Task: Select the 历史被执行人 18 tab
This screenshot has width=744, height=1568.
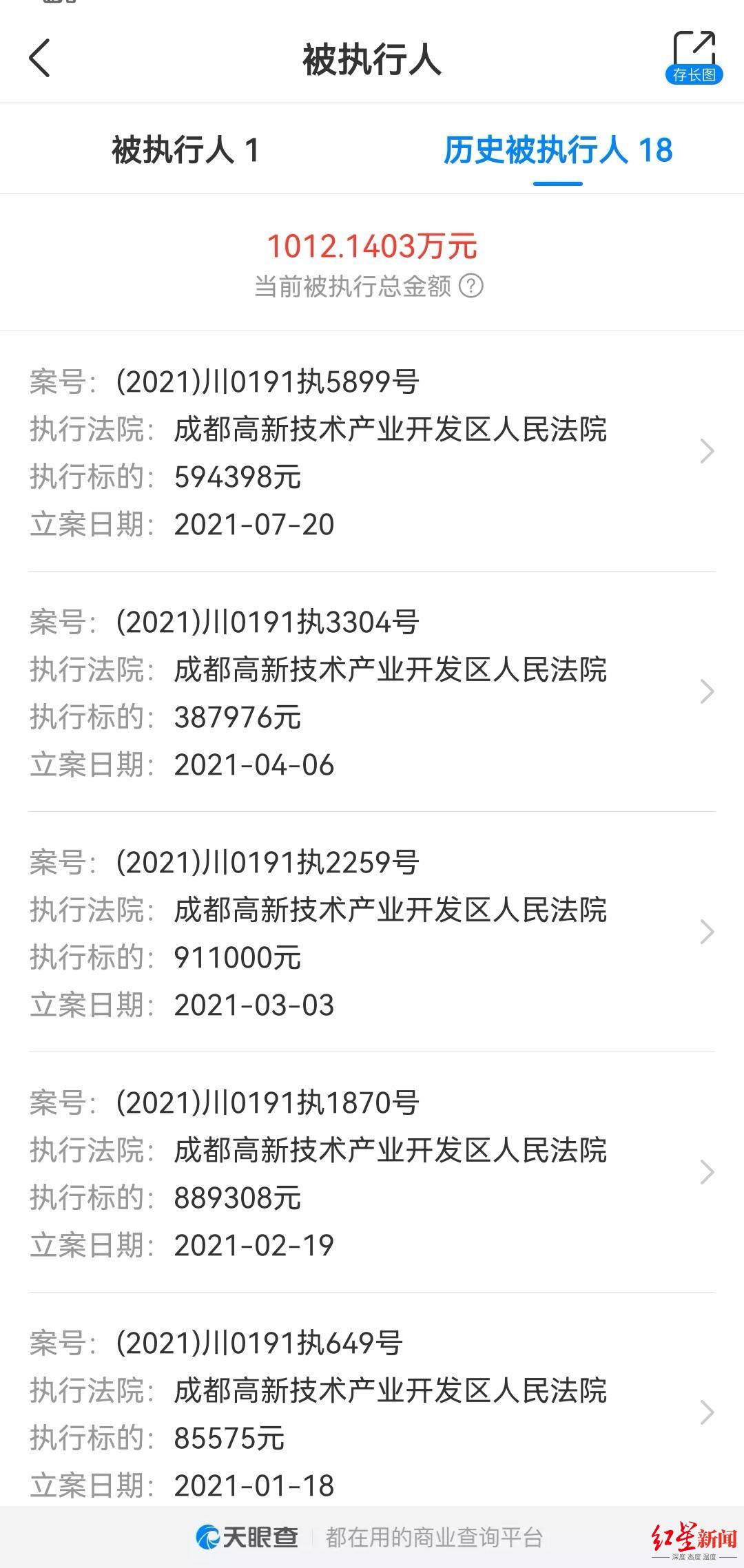Action: [557, 150]
